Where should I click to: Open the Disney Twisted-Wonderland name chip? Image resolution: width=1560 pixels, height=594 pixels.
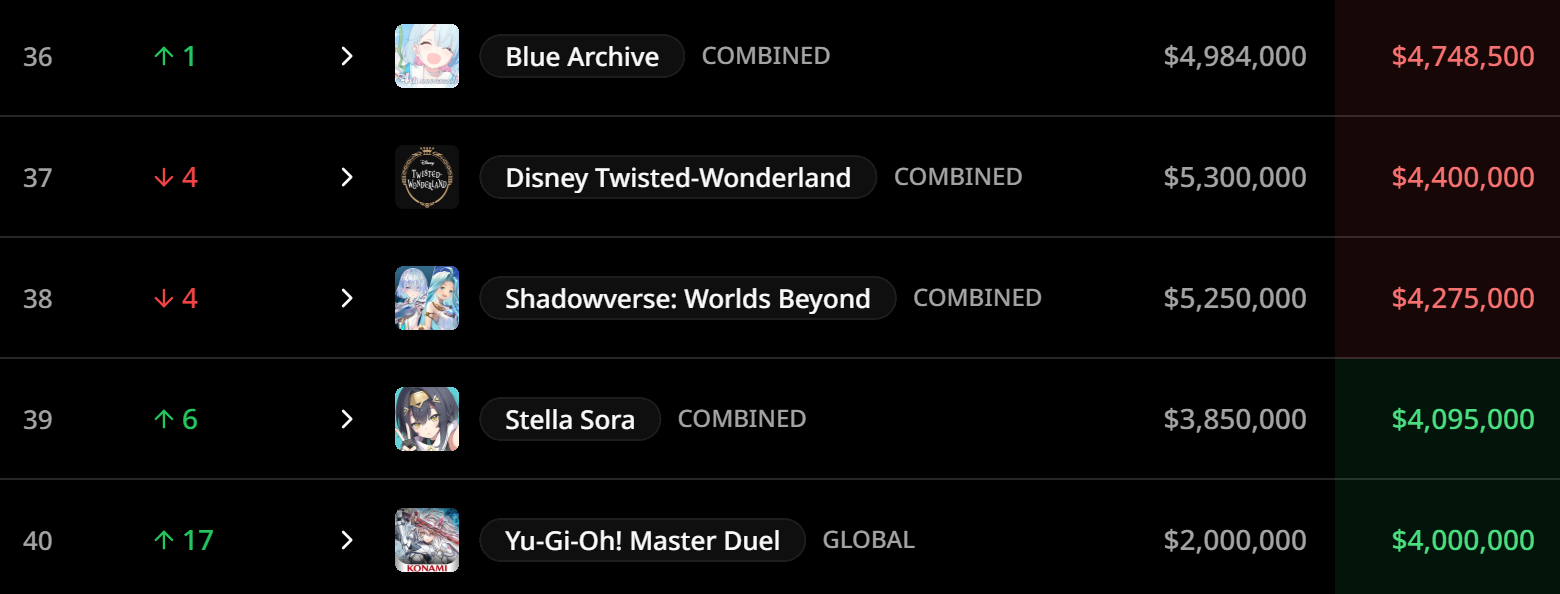pyautogui.click(x=678, y=177)
